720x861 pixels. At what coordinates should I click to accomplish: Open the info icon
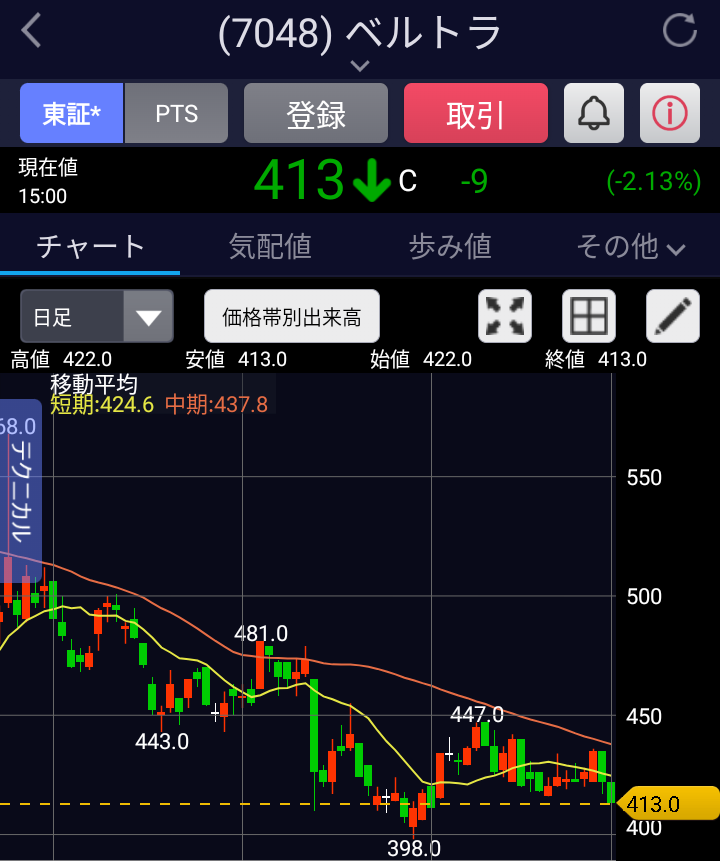pos(670,114)
